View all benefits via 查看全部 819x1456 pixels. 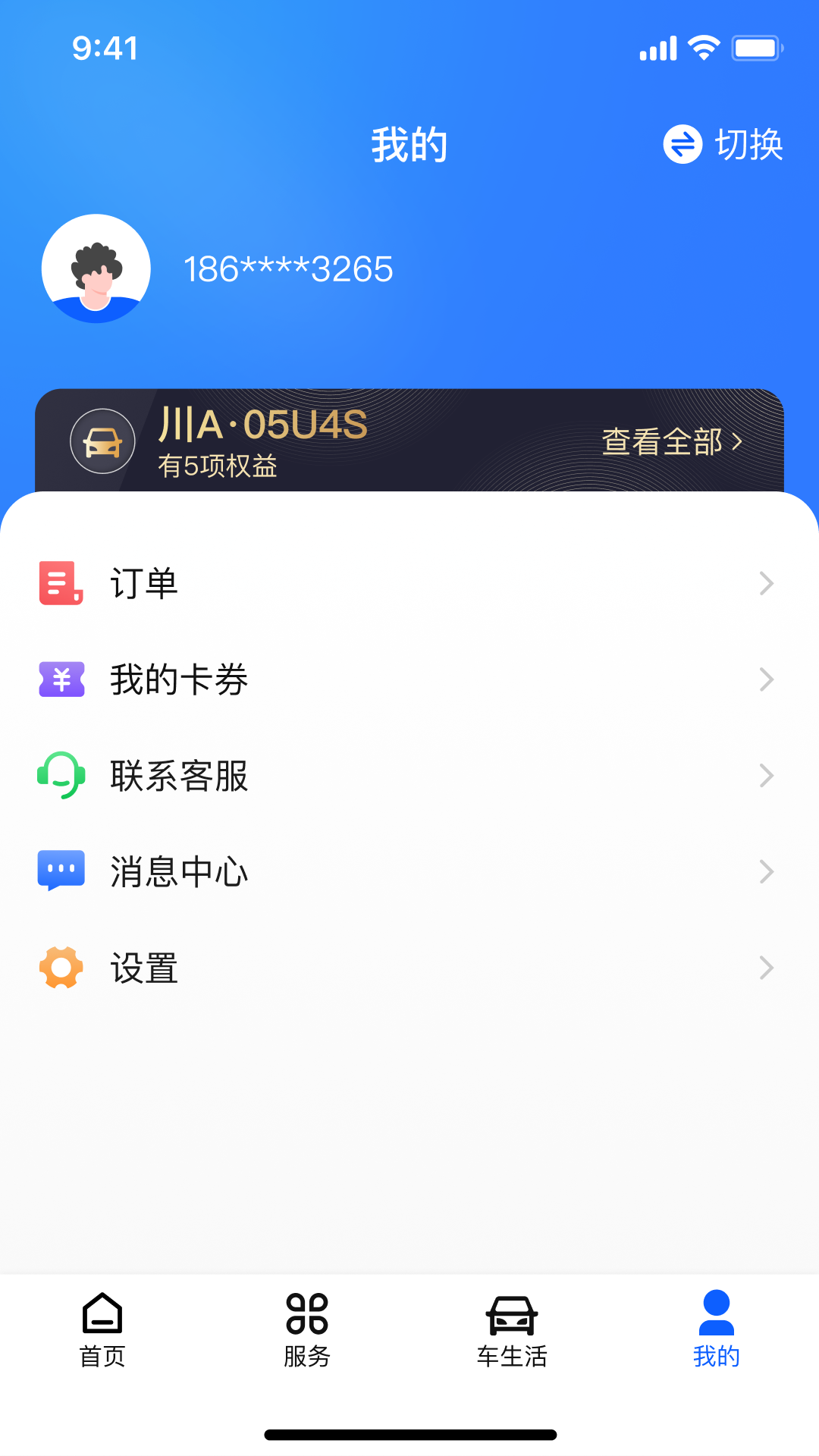pyautogui.click(x=672, y=441)
